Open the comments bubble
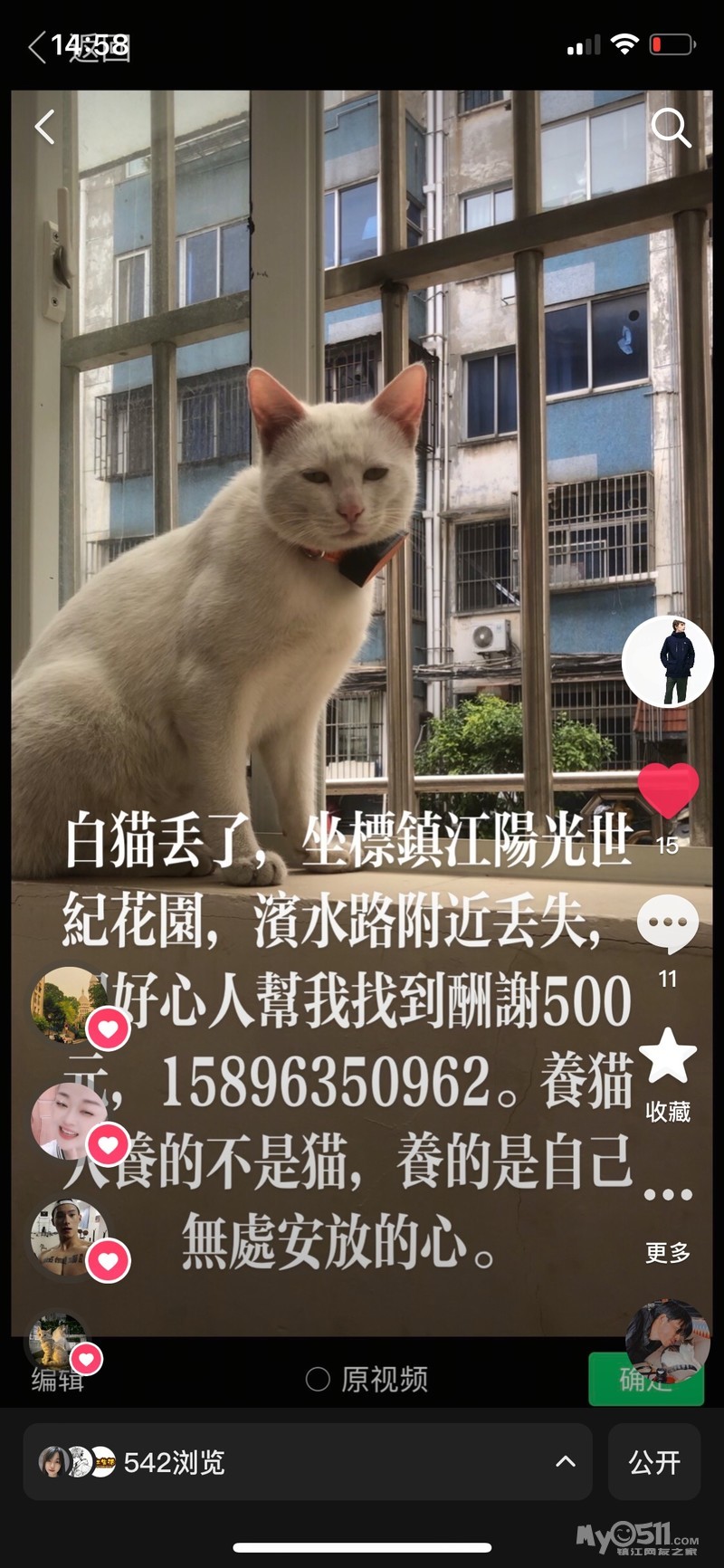This screenshot has height=1568, width=724. pyautogui.click(x=668, y=924)
